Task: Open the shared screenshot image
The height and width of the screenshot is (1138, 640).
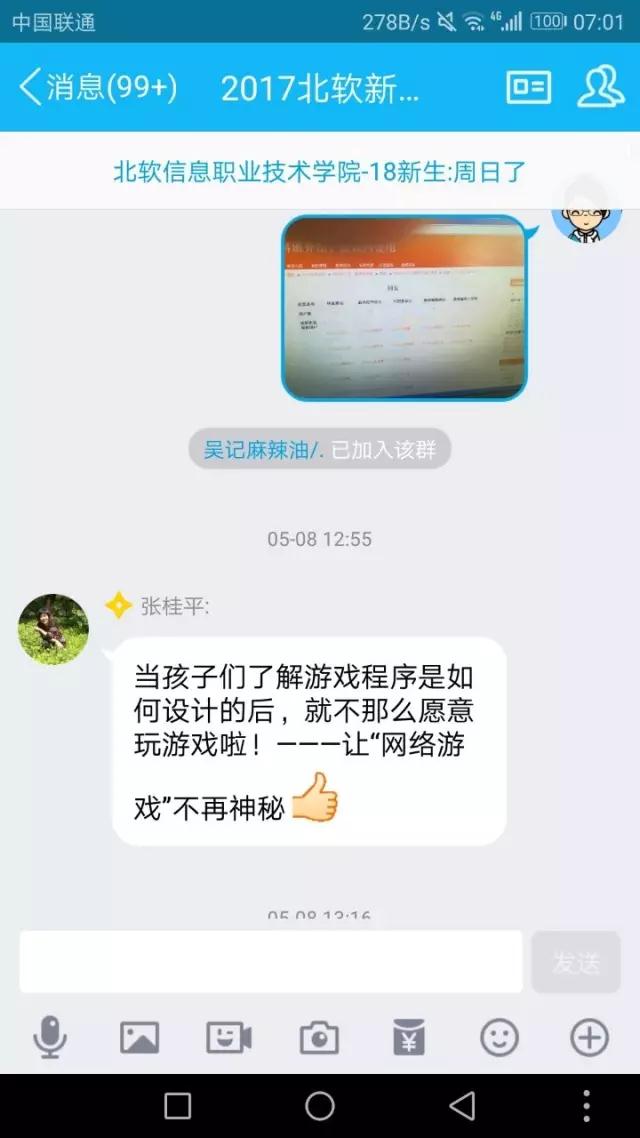Action: pyautogui.click(x=403, y=308)
